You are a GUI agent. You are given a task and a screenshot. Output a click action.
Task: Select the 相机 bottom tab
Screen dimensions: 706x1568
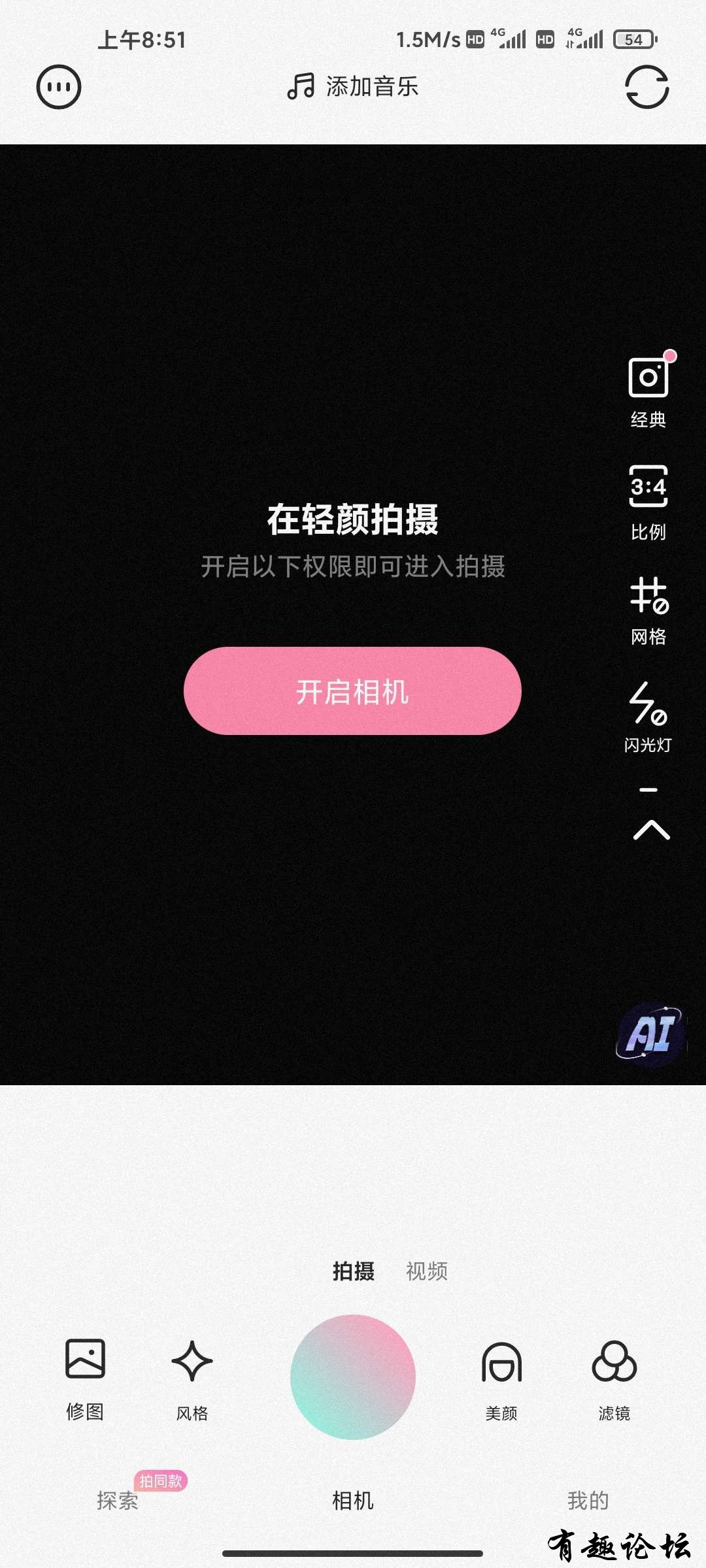[353, 1500]
